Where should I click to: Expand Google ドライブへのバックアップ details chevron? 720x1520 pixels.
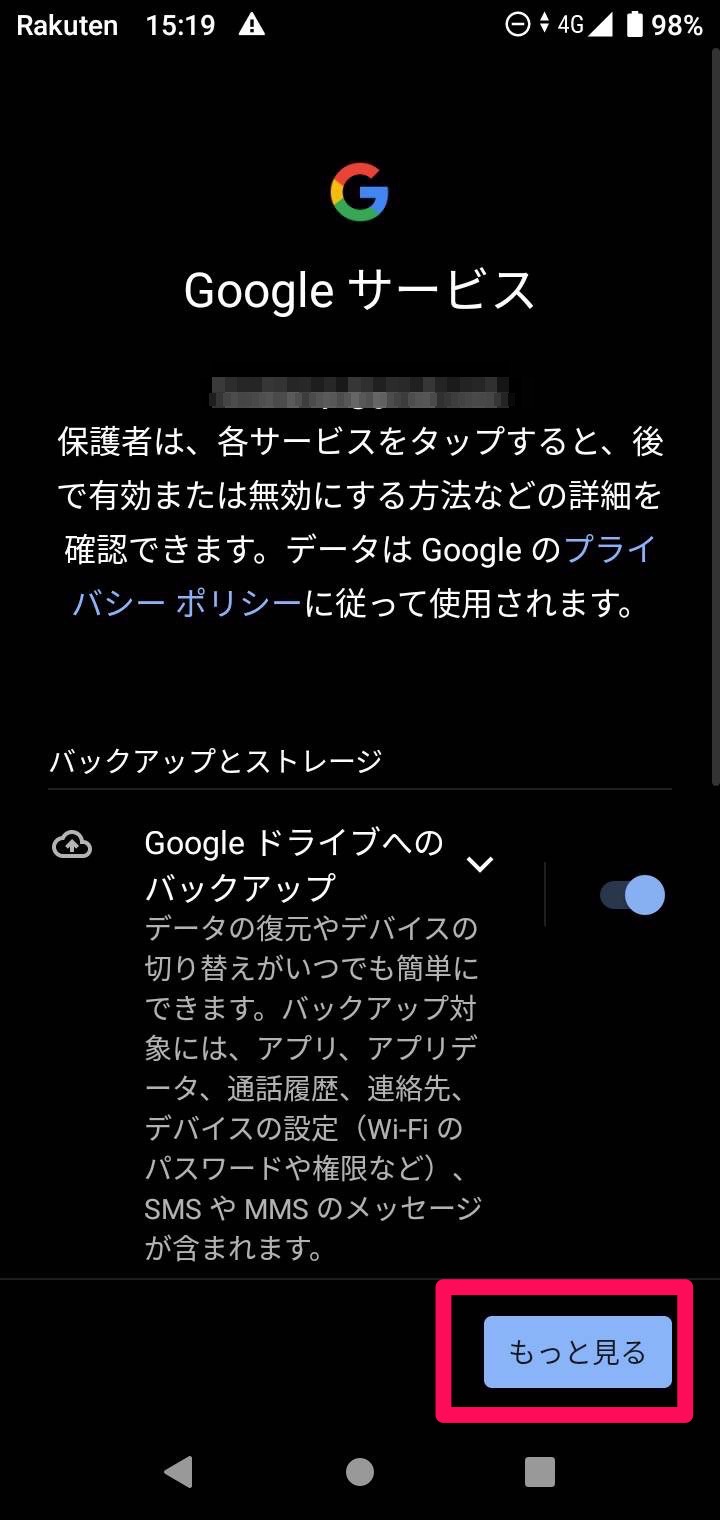(481, 864)
